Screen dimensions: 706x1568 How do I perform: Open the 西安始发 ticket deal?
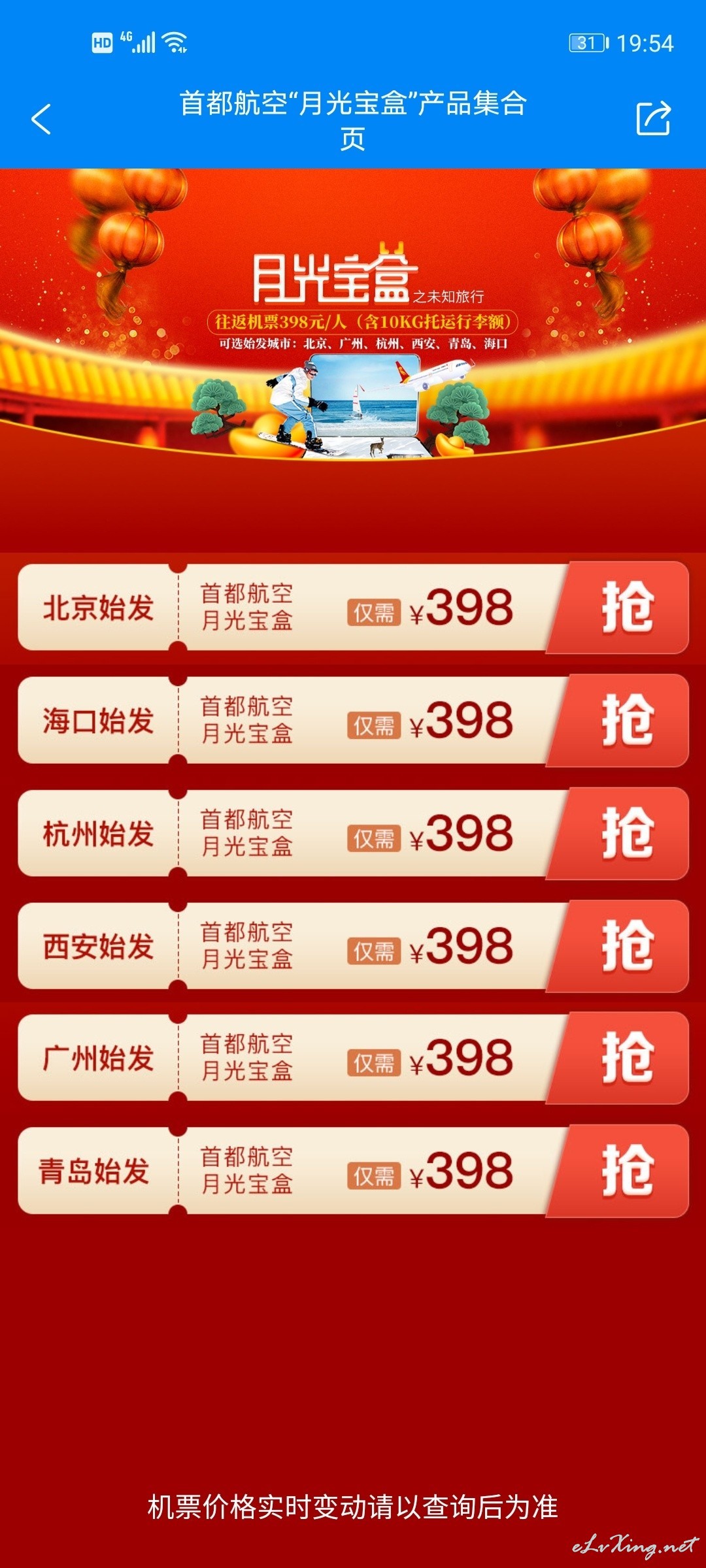tap(626, 946)
